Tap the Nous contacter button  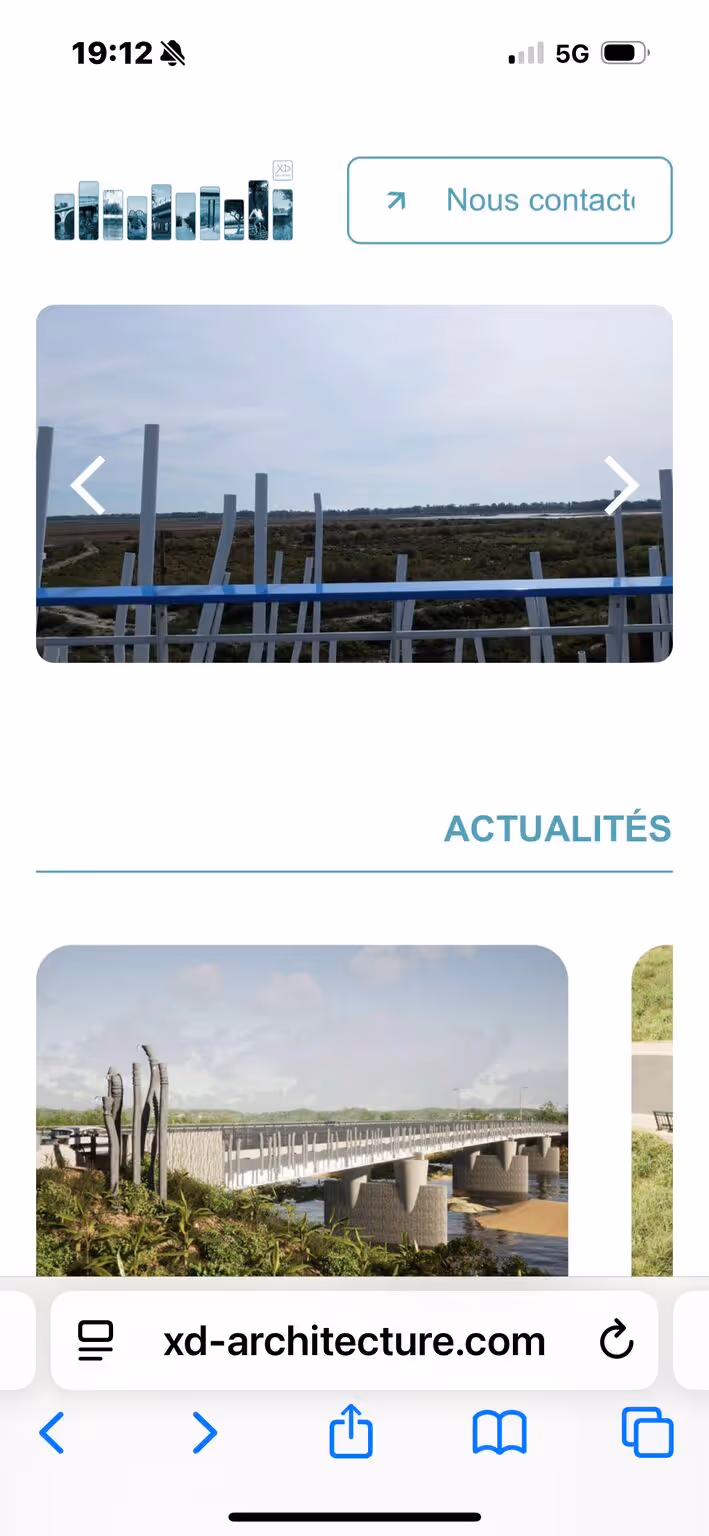(x=509, y=200)
